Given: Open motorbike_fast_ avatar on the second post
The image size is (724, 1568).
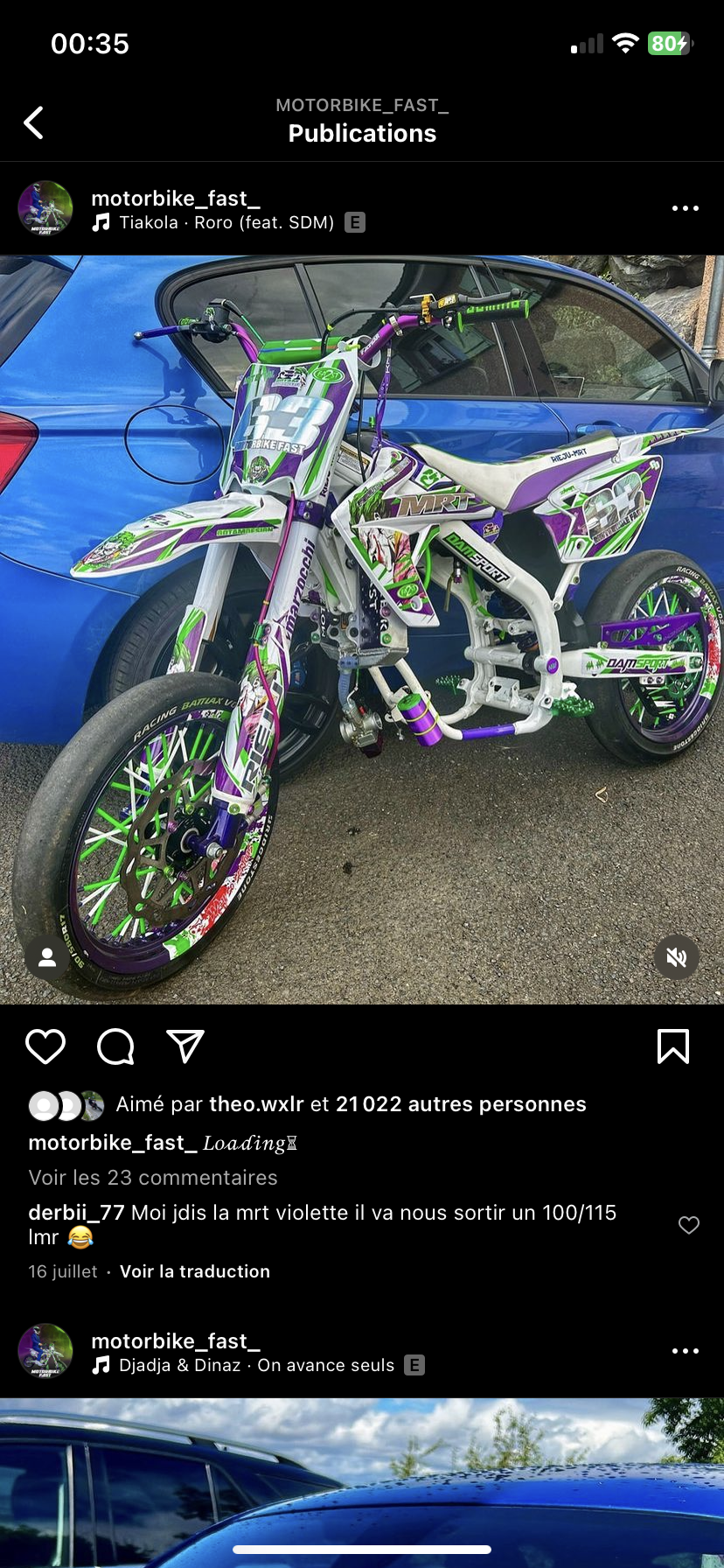Looking at the screenshot, I should 45,1351.
